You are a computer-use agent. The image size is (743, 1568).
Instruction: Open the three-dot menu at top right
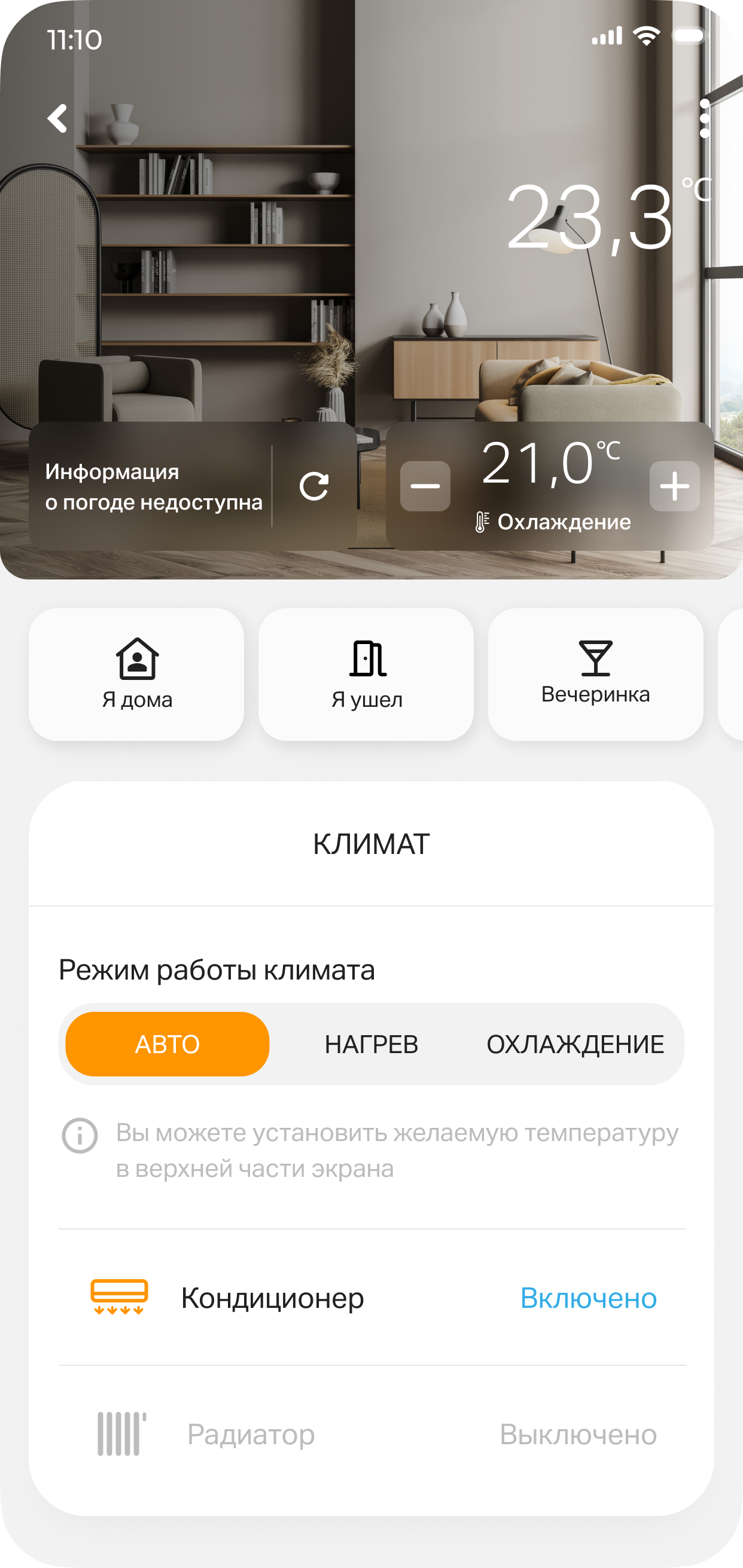705,118
